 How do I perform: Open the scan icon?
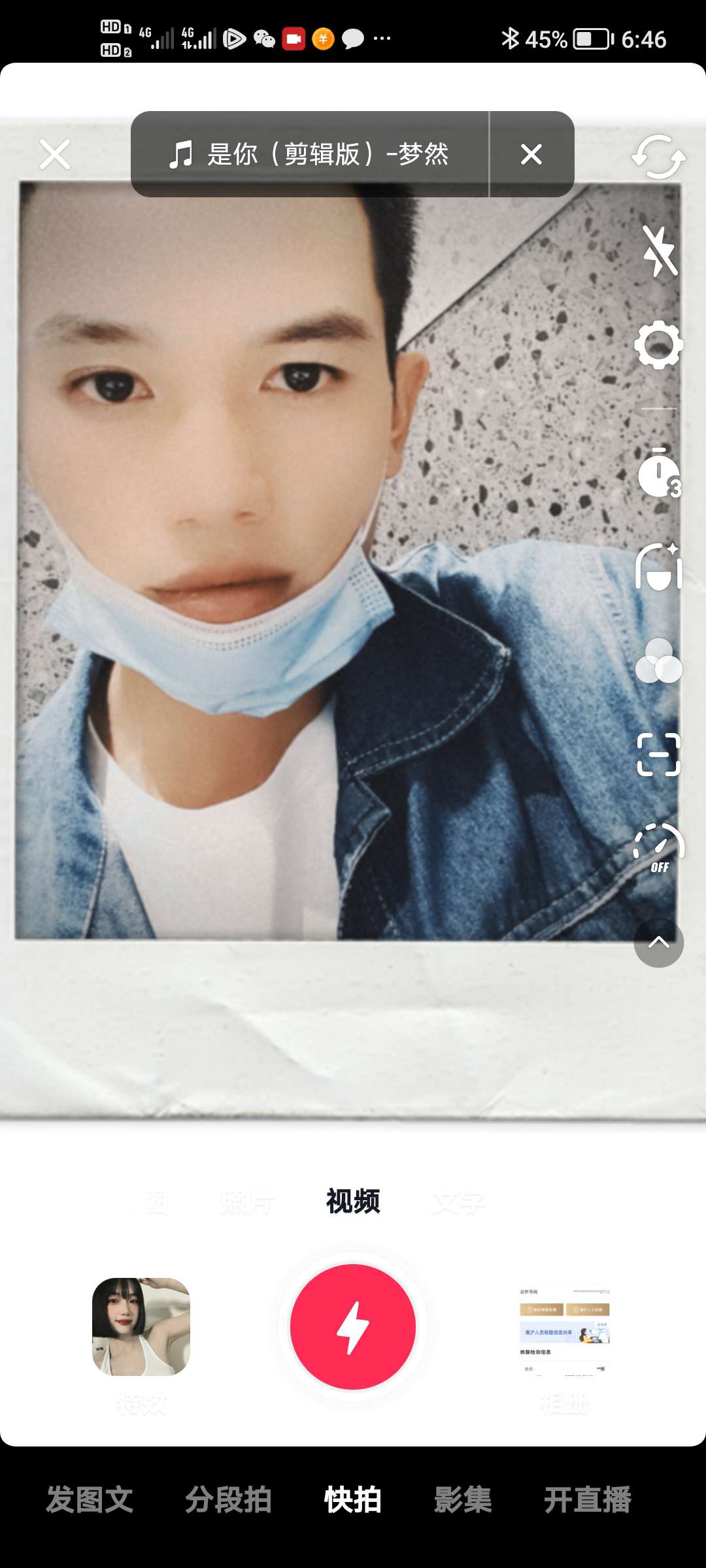click(x=658, y=755)
